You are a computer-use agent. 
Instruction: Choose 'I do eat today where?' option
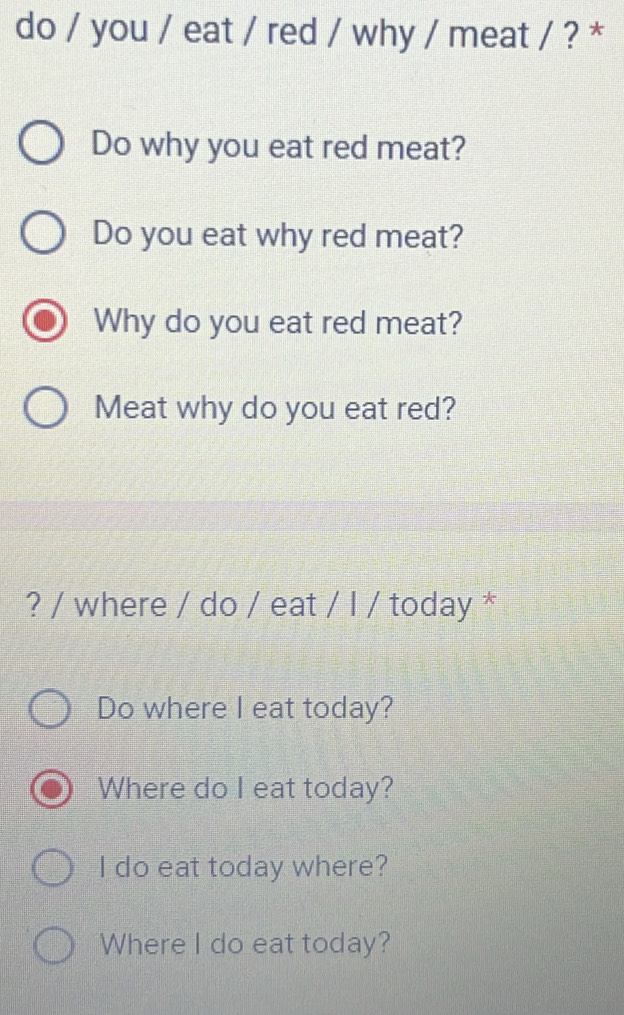click(51, 866)
